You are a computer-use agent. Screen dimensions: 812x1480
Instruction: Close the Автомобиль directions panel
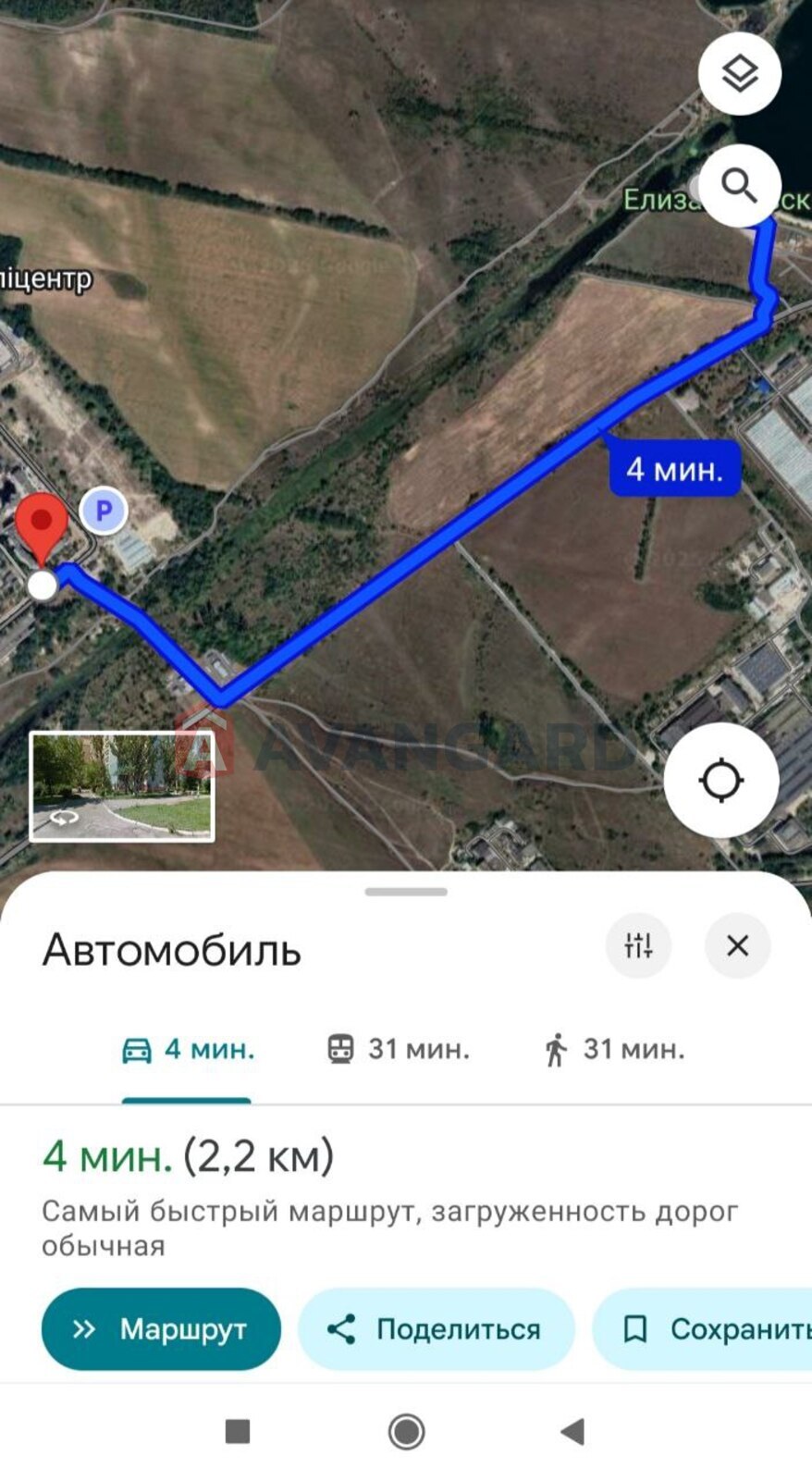737,945
